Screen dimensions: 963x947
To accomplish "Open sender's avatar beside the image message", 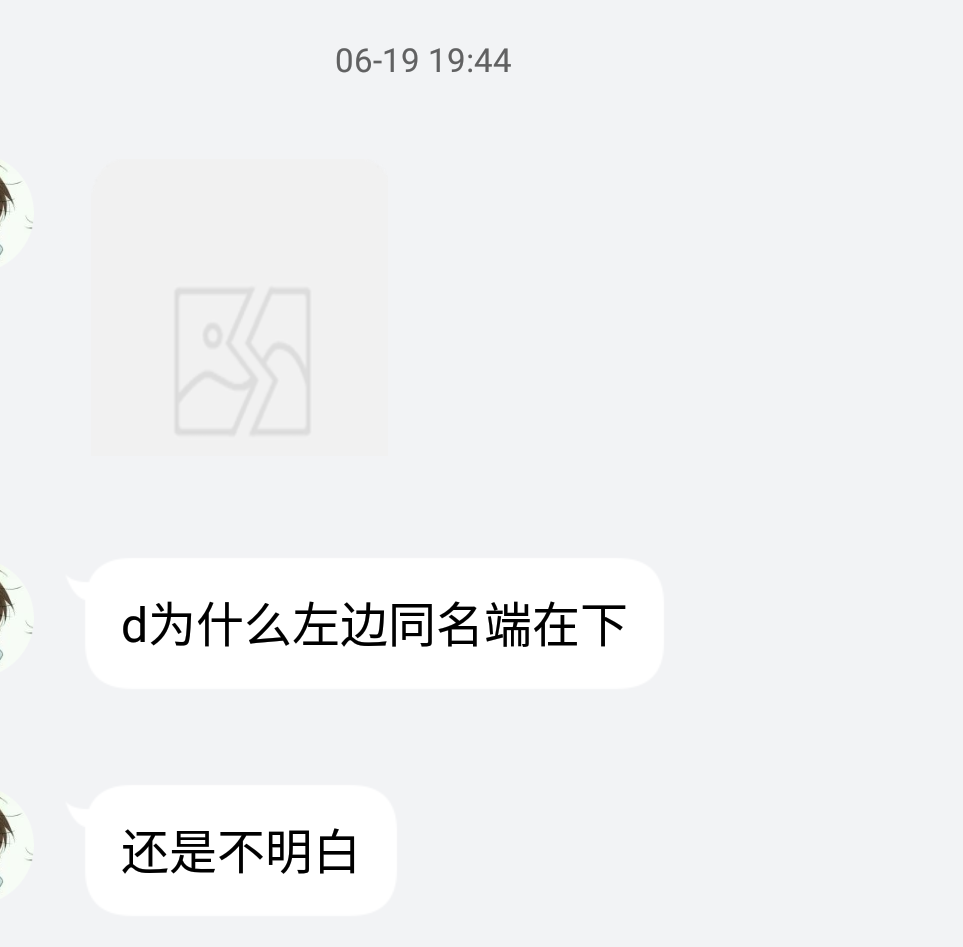I will [12, 213].
